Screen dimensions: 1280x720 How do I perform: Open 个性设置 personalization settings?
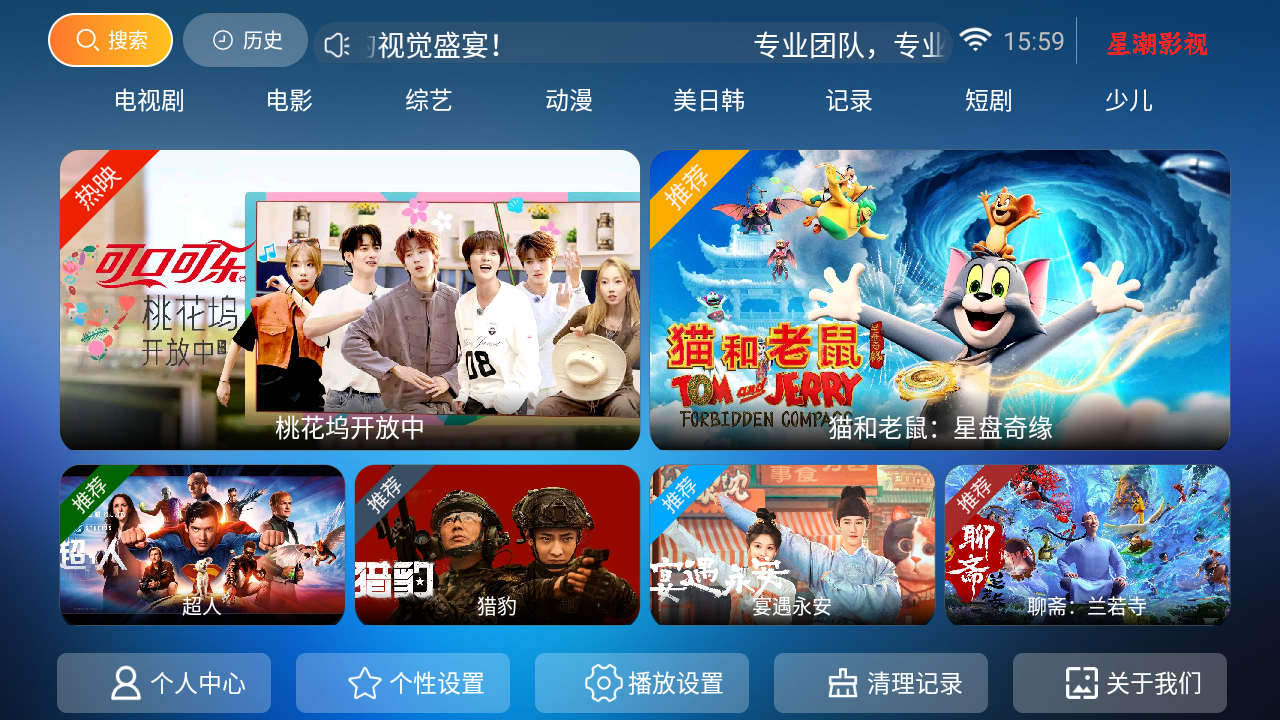click(x=403, y=683)
